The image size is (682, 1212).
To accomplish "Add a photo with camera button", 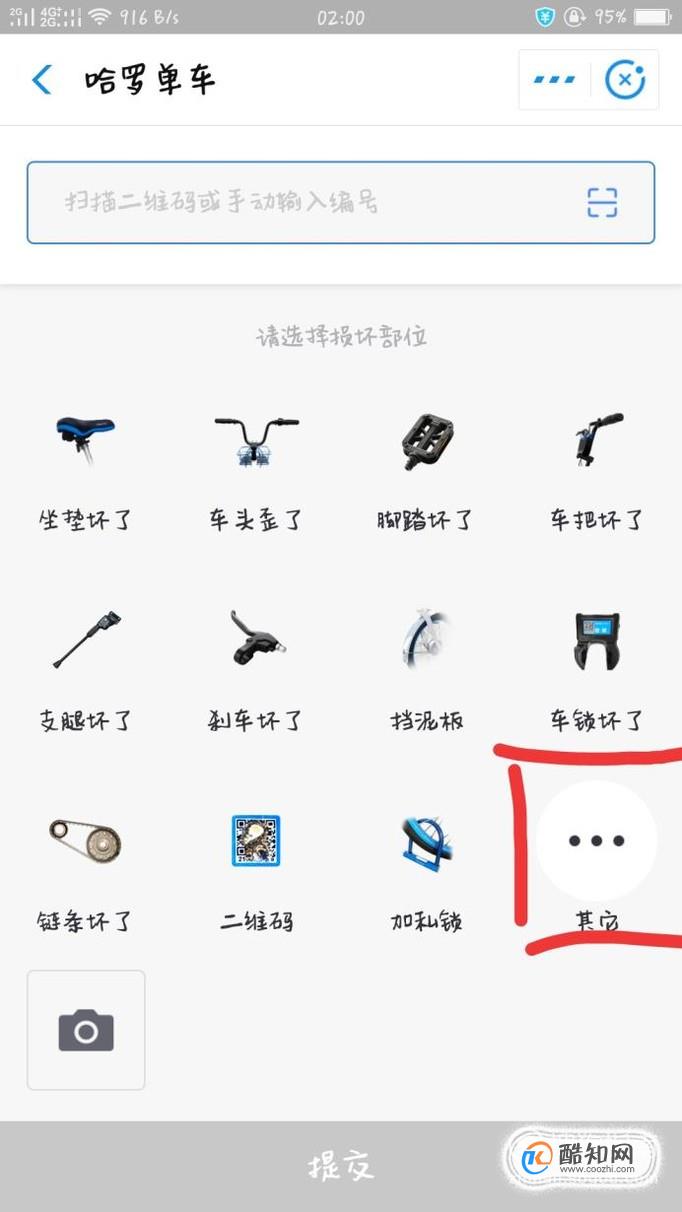I will (x=86, y=1030).
